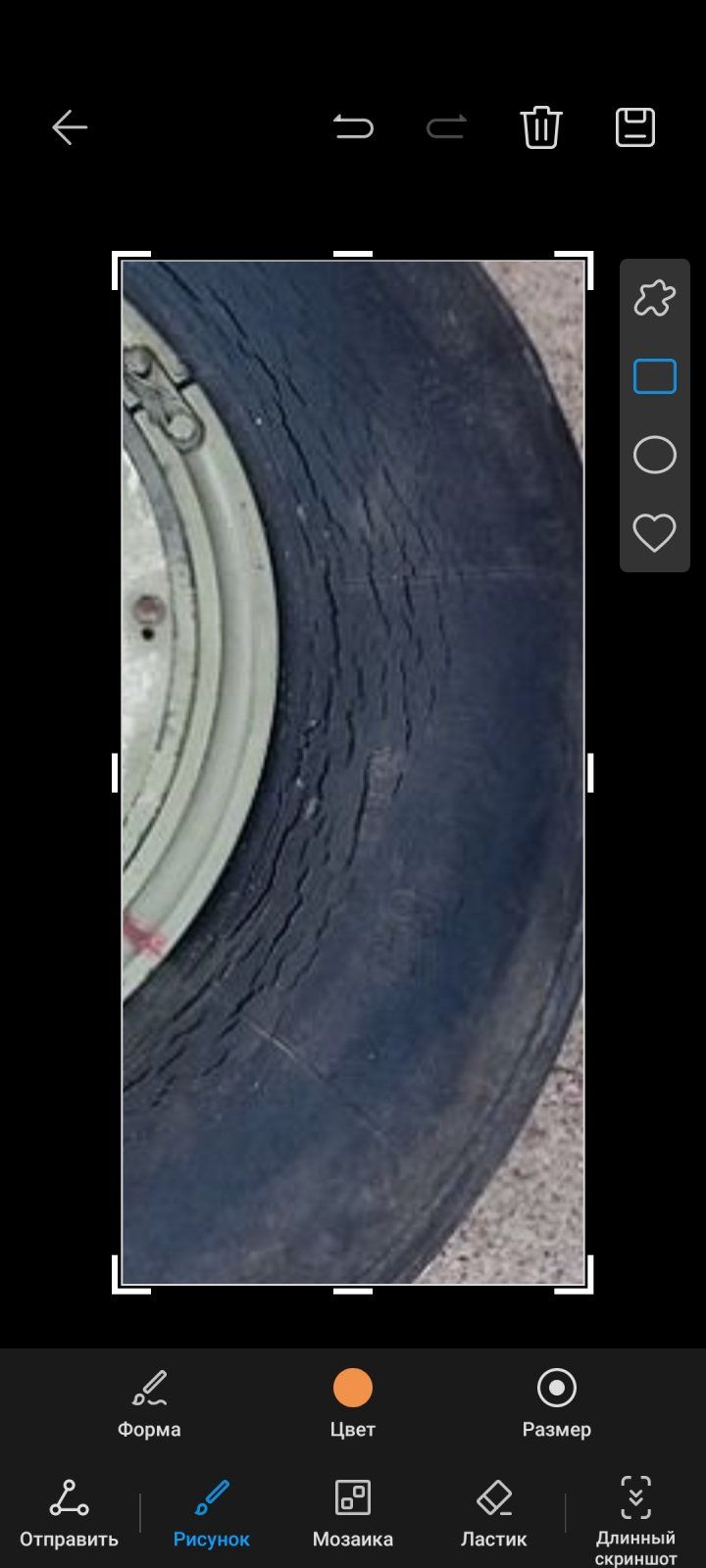This screenshot has width=706, height=1568.
Task: Select the Размер radio-style size control
Action: click(556, 1388)
